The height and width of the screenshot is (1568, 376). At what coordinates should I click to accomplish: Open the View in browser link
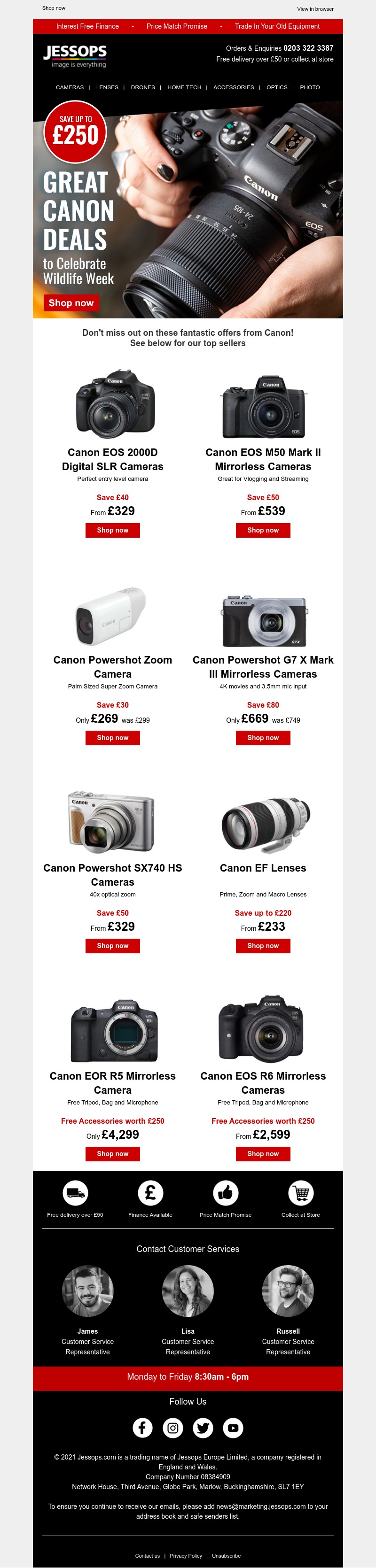(x=315, y=9)
